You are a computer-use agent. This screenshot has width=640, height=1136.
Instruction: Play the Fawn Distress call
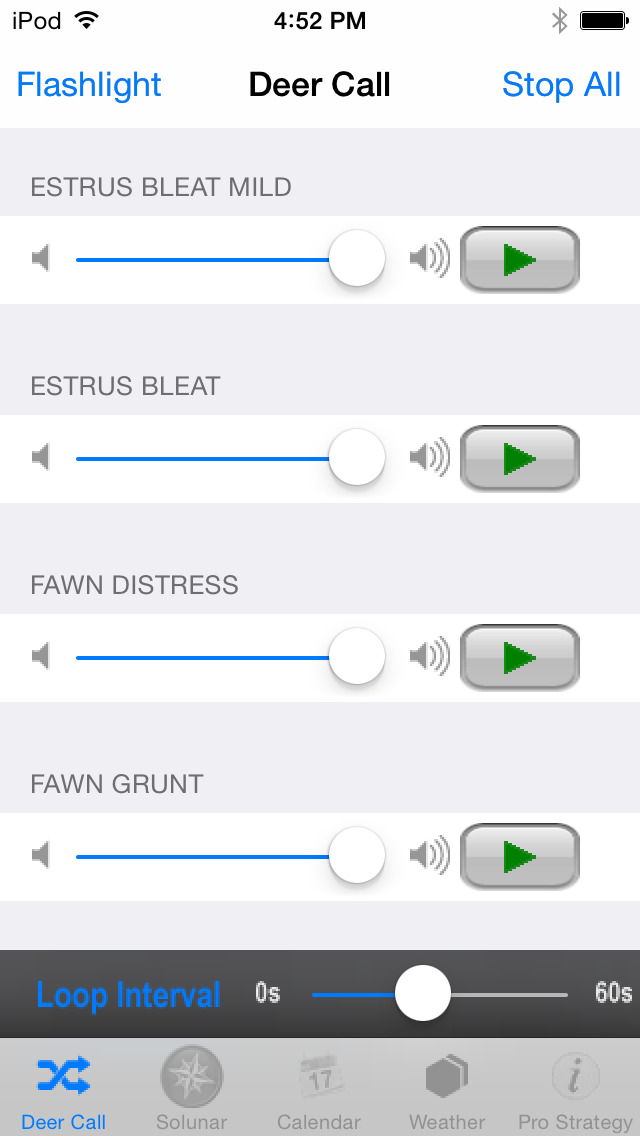520,657
